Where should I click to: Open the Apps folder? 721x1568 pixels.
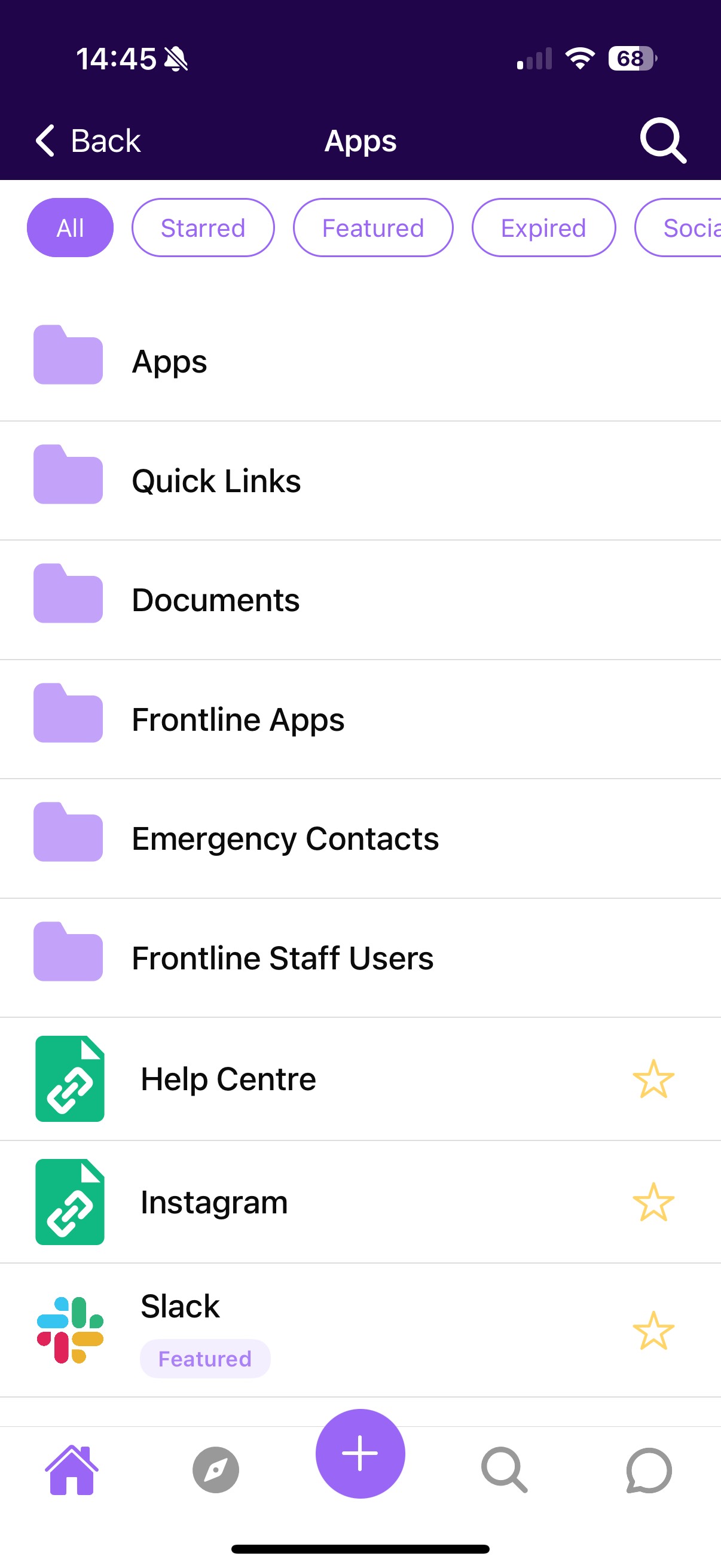[170, 362]
